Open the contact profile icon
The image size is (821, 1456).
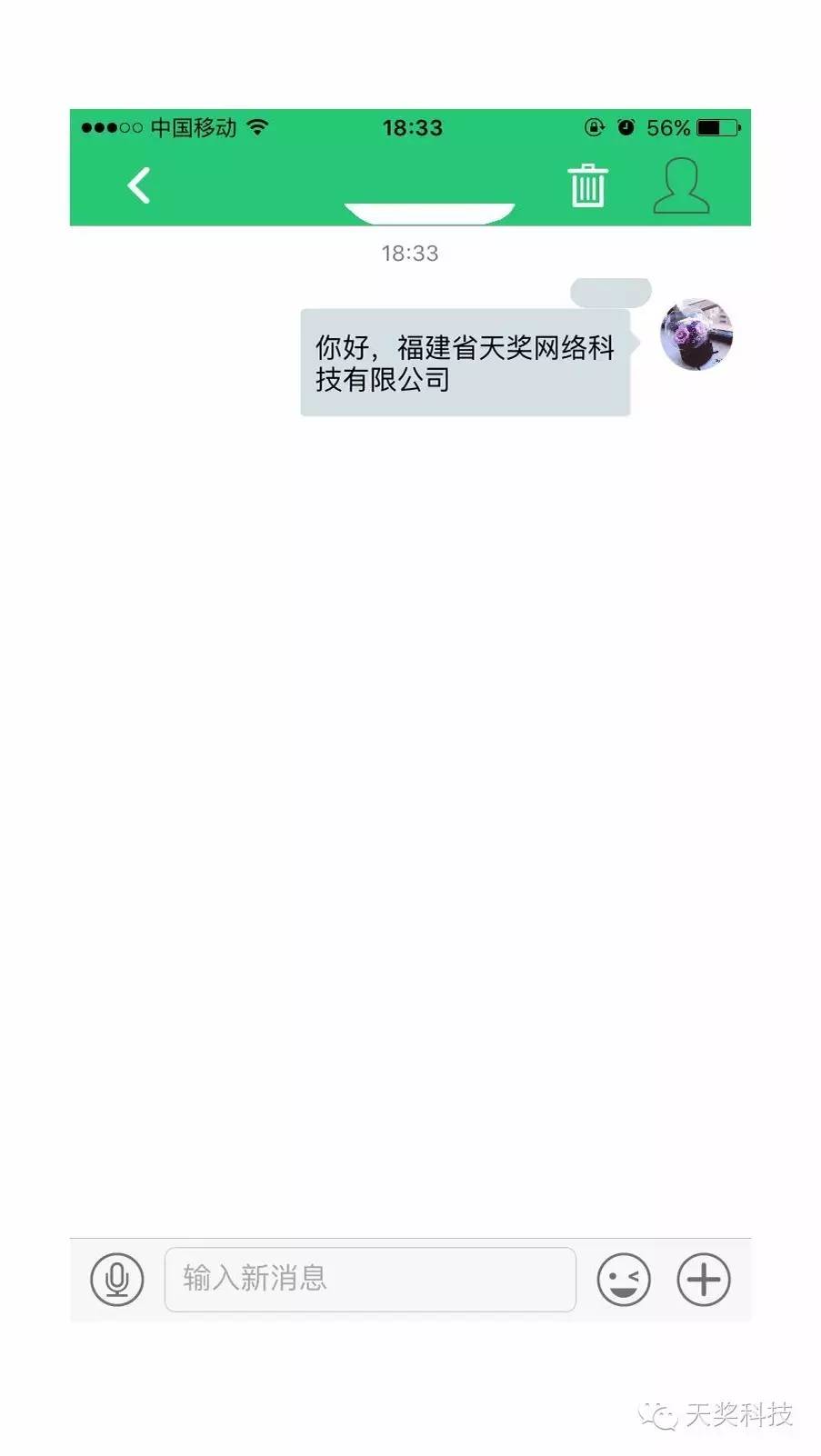tap(681, 185)
